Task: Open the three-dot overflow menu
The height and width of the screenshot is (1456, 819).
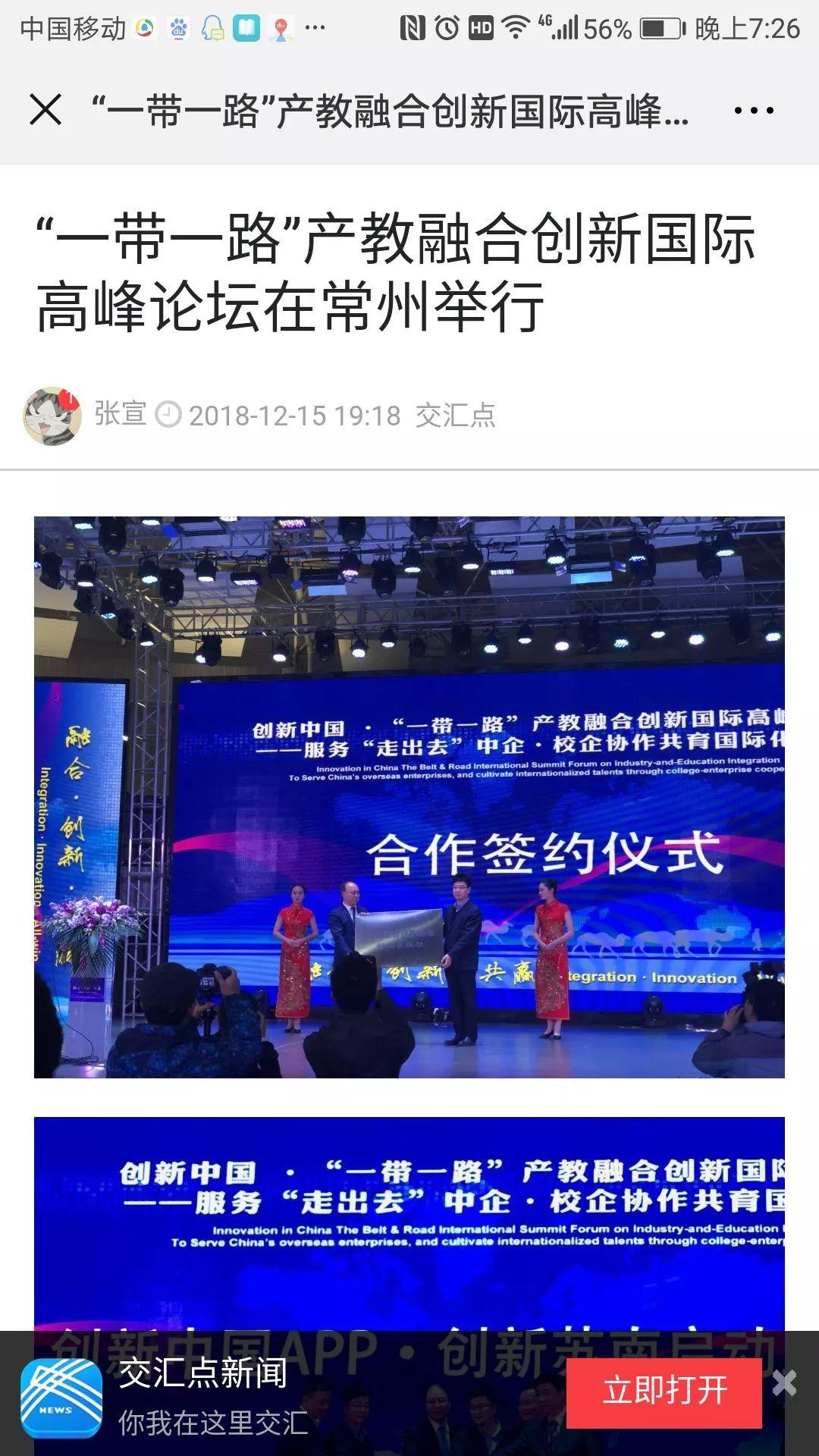Action: point(754,111)
